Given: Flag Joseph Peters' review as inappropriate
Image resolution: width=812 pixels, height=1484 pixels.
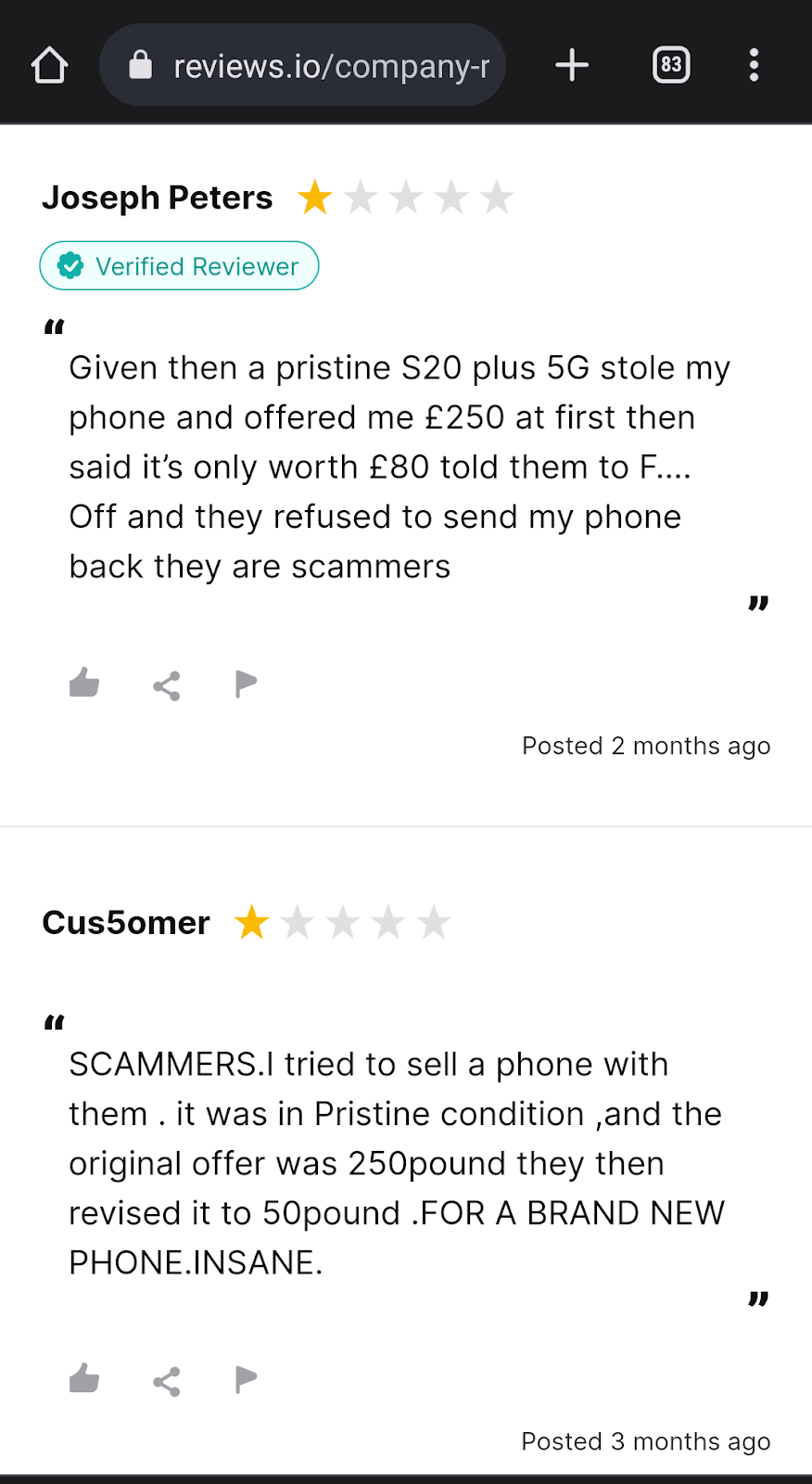Looking at the screenshot, I should click(x=246, y=684).
